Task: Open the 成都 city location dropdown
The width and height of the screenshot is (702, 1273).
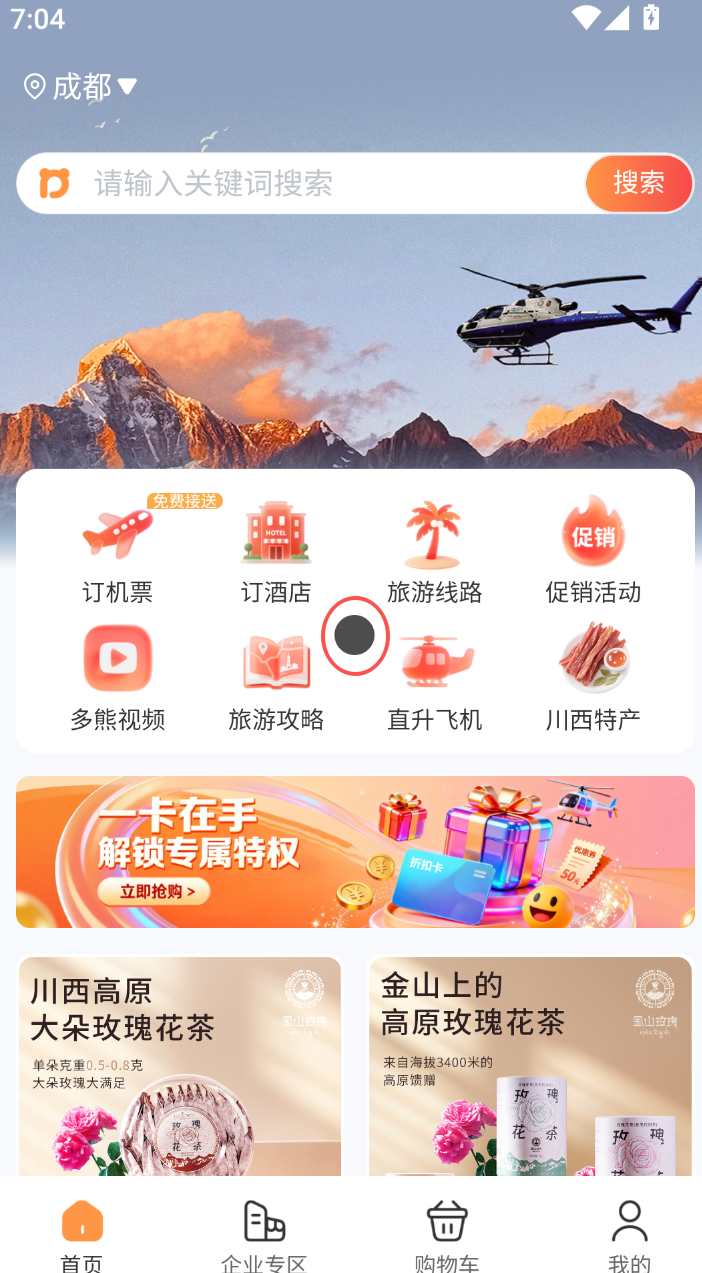Action: coord(81,87)
